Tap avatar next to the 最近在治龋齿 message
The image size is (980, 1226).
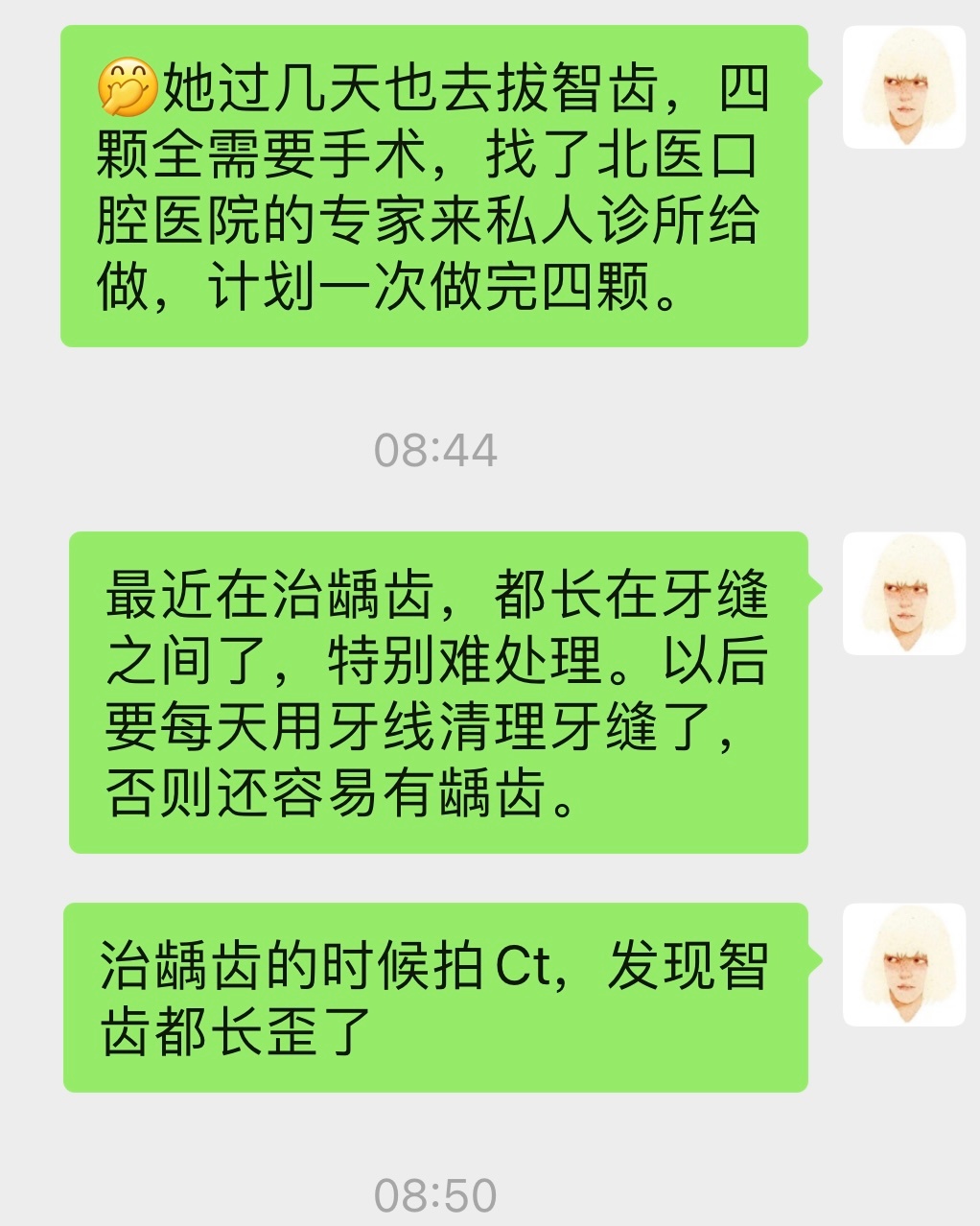tap(903, 594)
